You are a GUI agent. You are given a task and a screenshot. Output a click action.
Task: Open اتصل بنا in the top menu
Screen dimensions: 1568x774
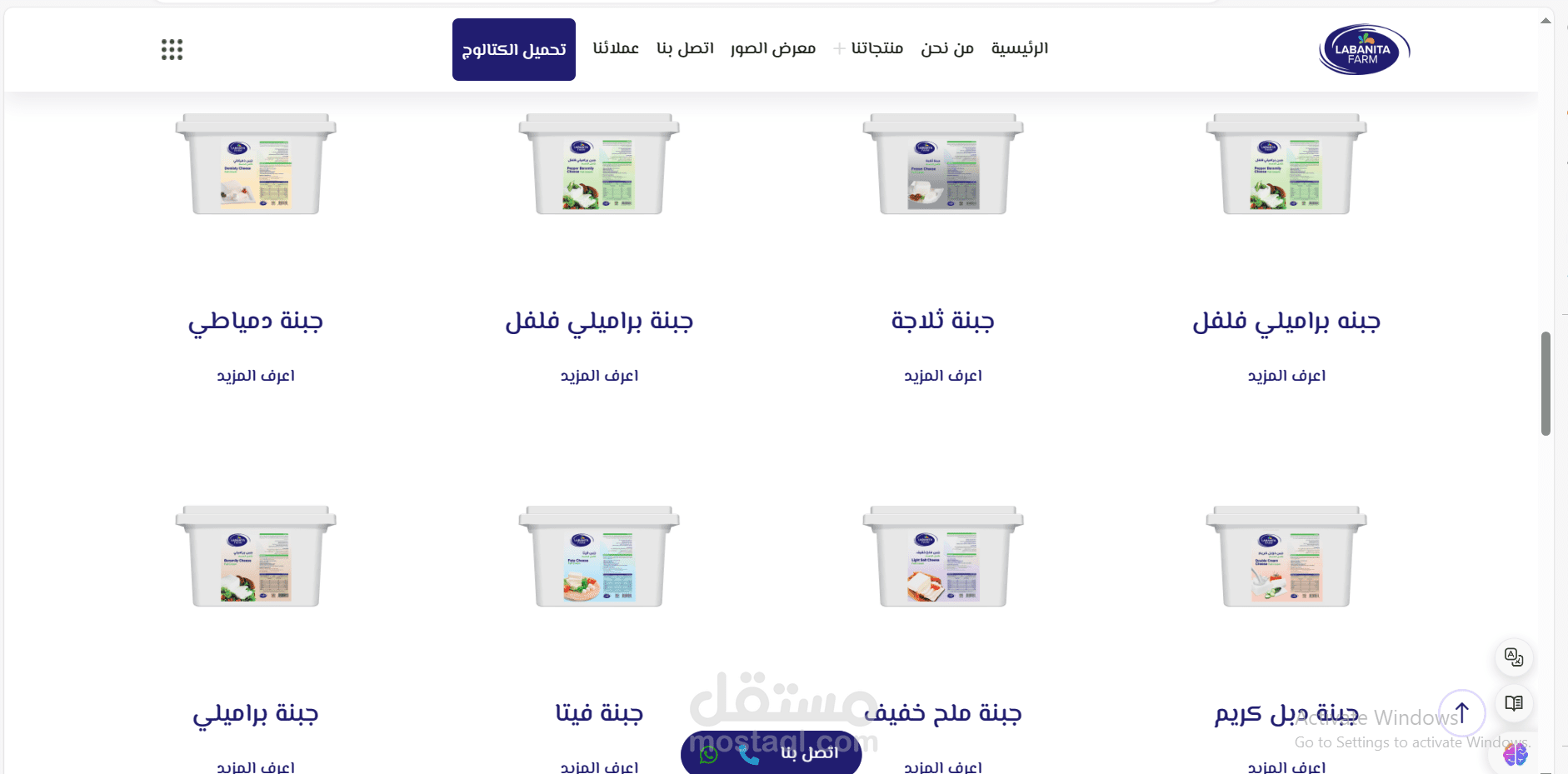pos(685,48)
